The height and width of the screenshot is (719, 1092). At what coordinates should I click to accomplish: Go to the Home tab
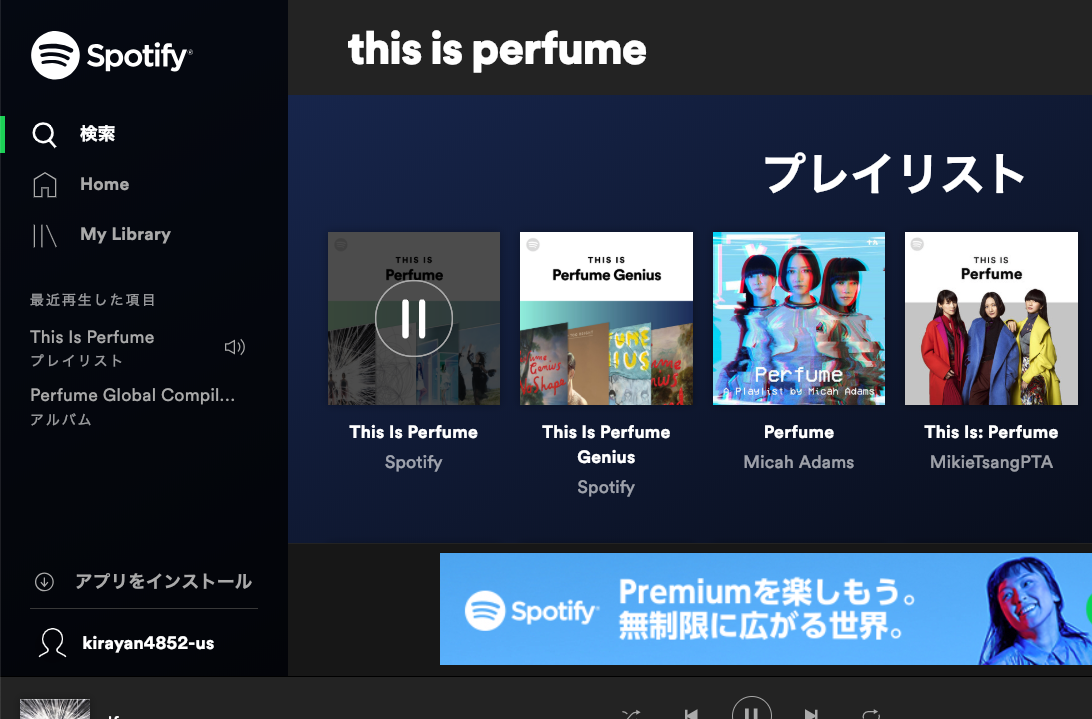(x=104, y=184)
